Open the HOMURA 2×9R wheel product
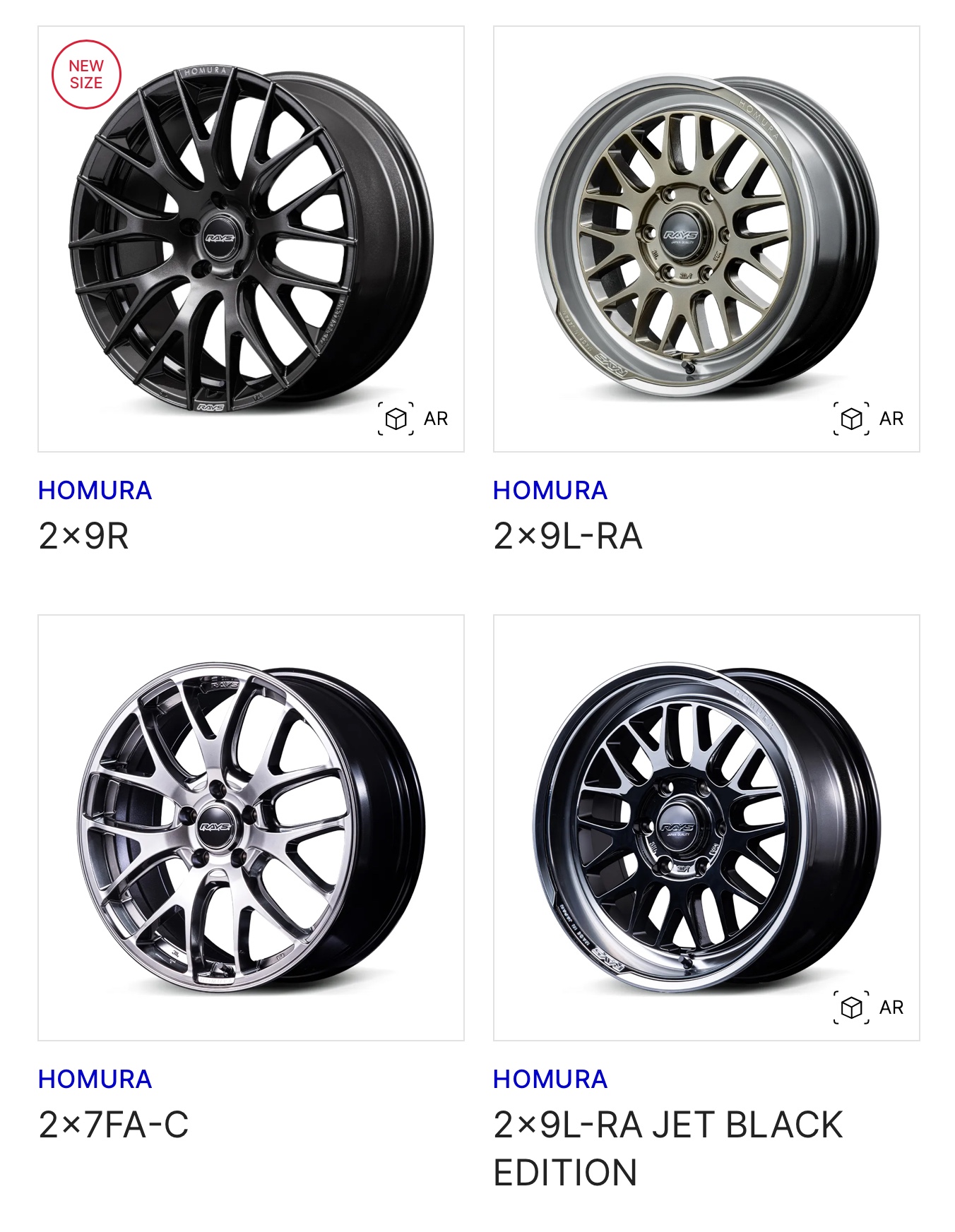Image resolution: width=955 pixels, height=1232 pixels. 251,240
